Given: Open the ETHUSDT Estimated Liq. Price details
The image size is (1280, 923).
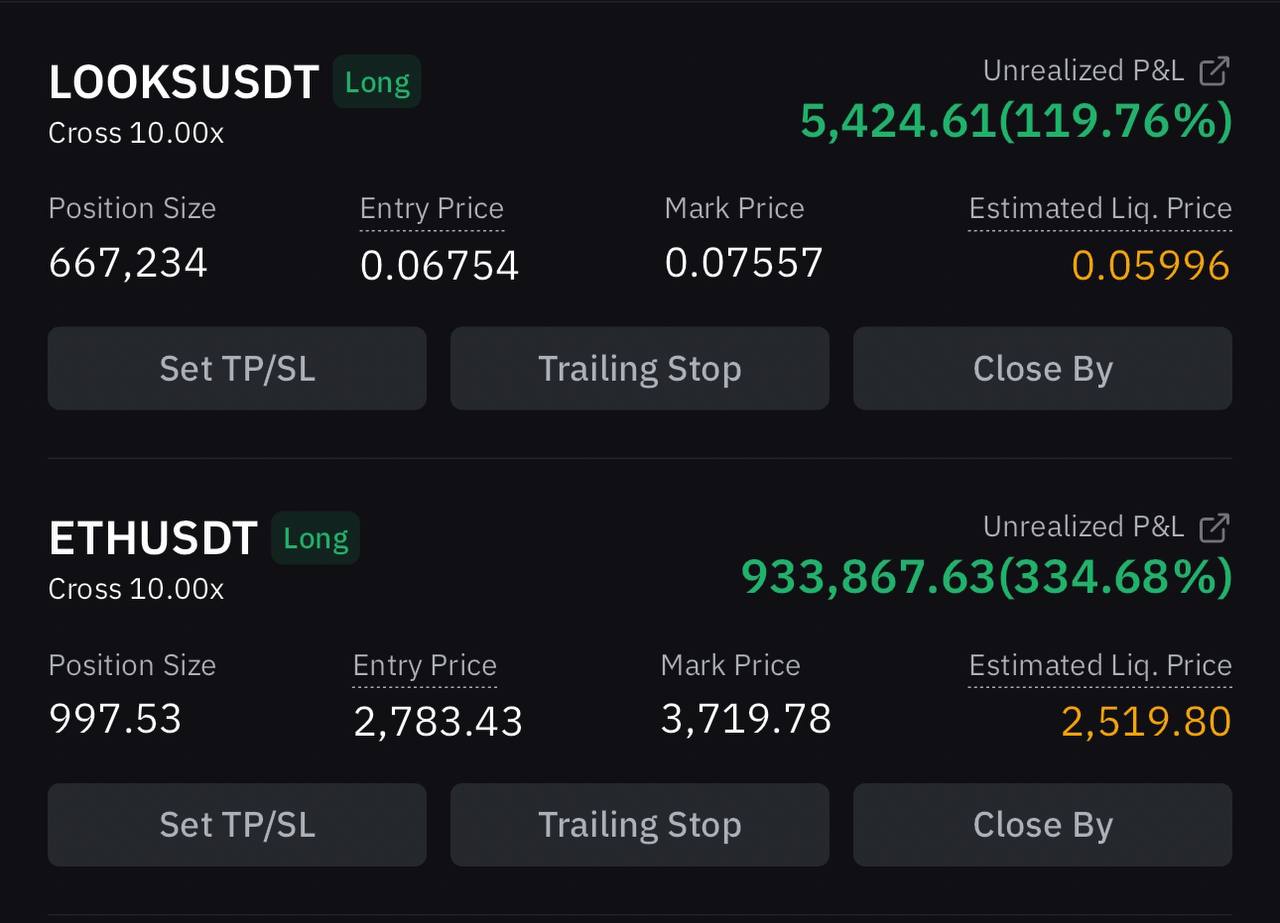Looking at the screenshot, I should (1100, 666).
